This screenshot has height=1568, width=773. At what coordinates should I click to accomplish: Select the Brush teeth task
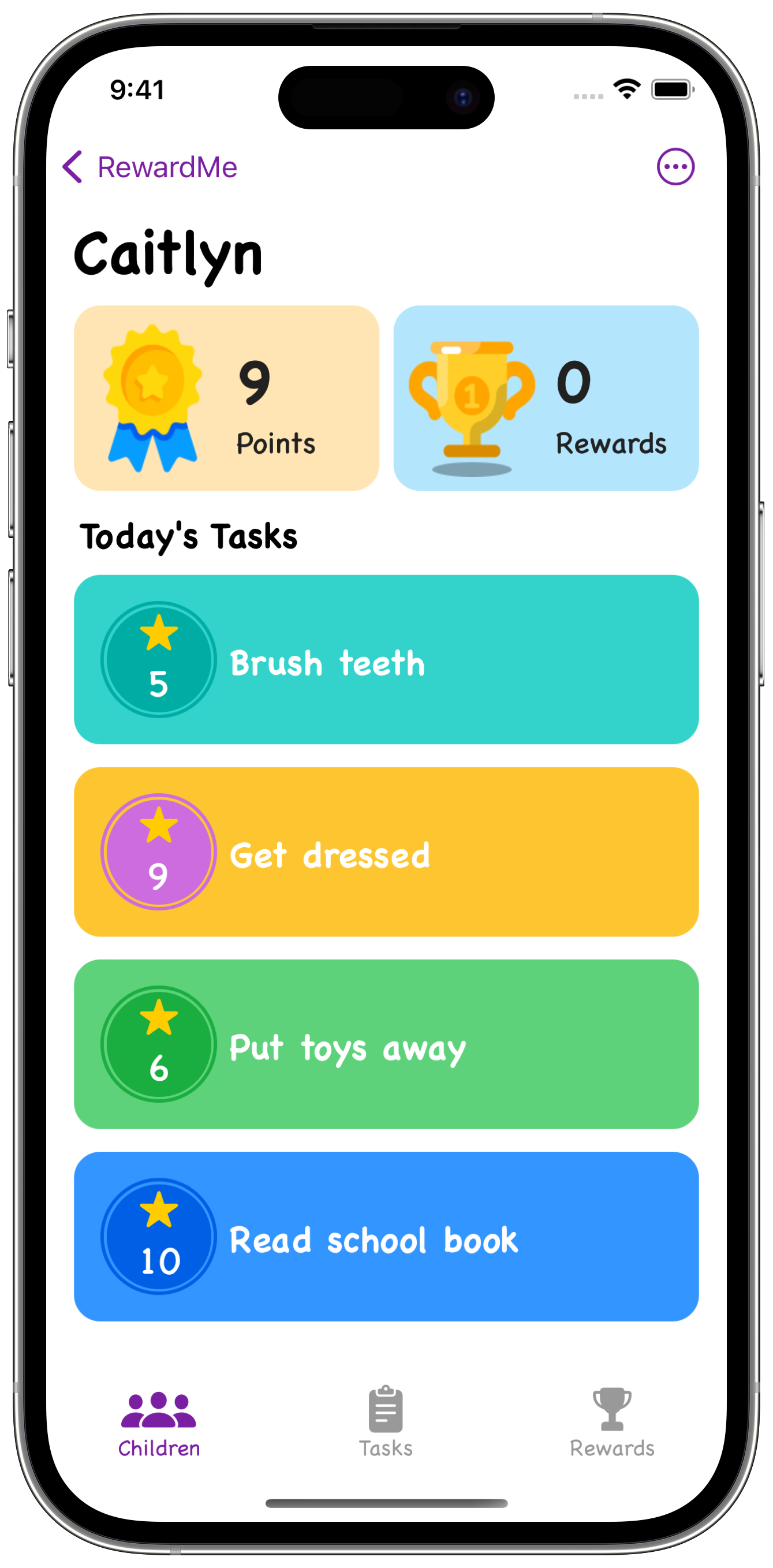click(386, 659)
